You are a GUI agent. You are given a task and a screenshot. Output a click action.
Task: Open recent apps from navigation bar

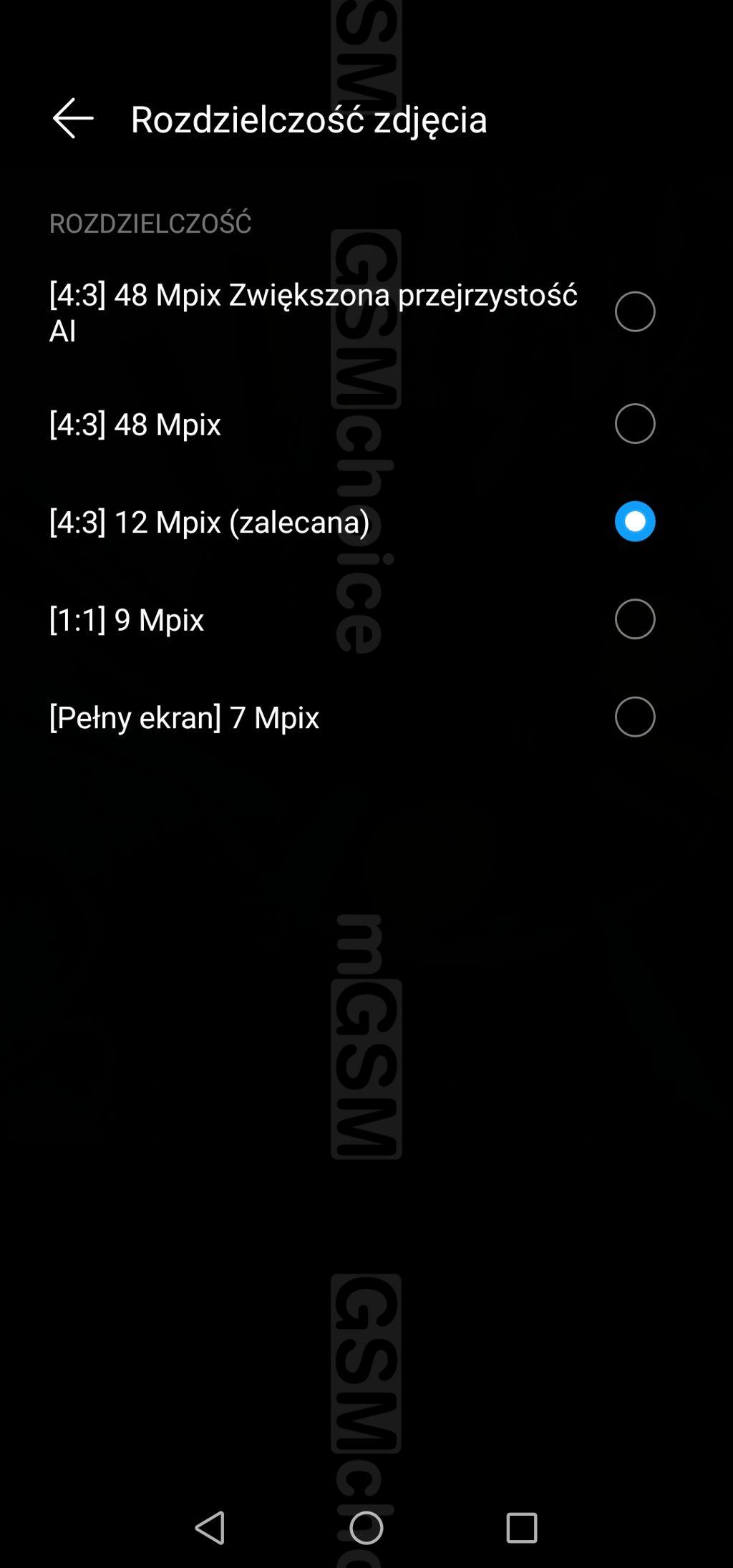pyautogui.click(x=522, y=1528)
